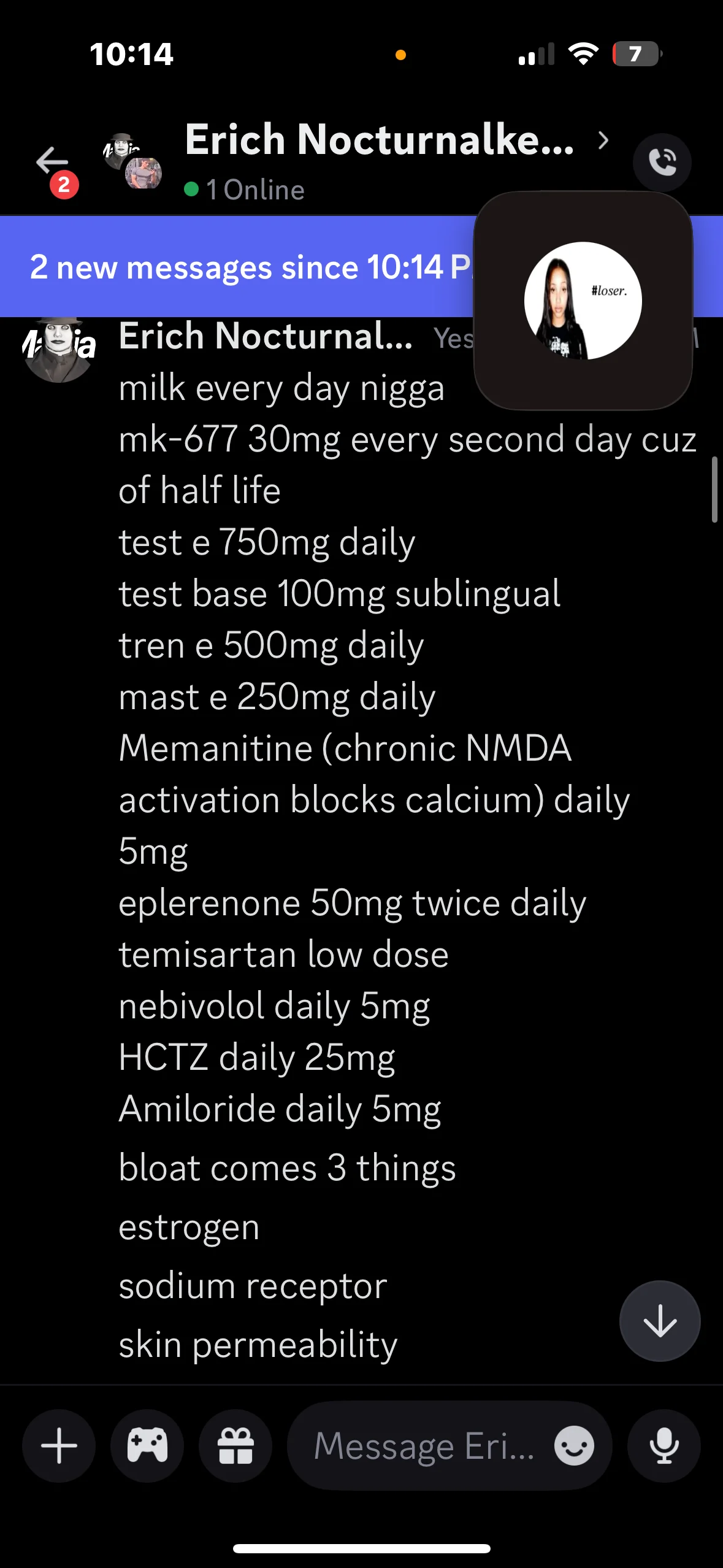Viewport: 723px width, 1568px height.
Task: Start a voice call in this group
Action: (x=662, y=163)
